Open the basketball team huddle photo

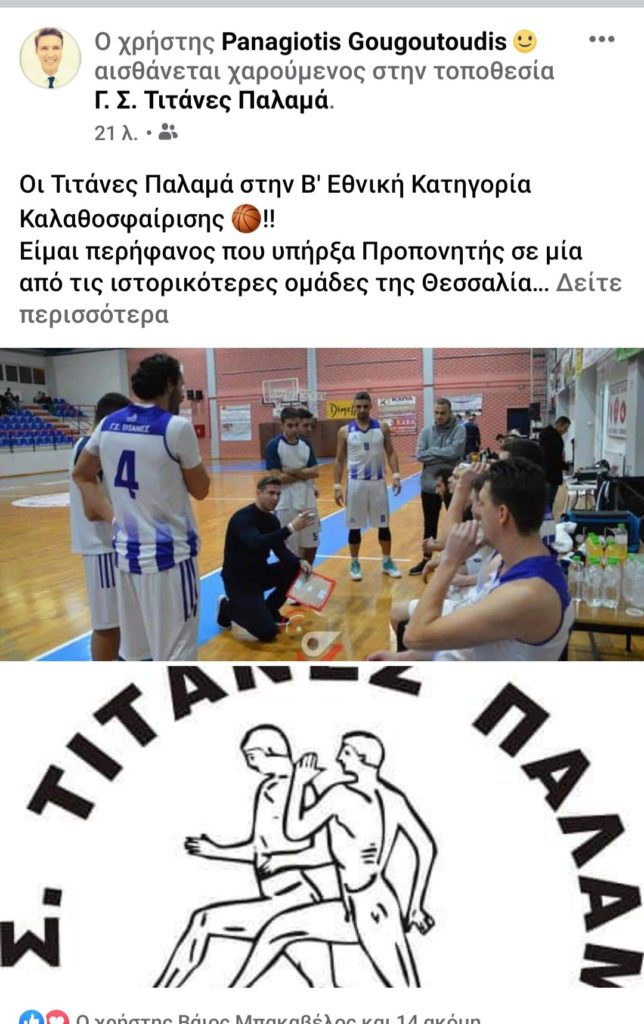[x=322, y=504]
